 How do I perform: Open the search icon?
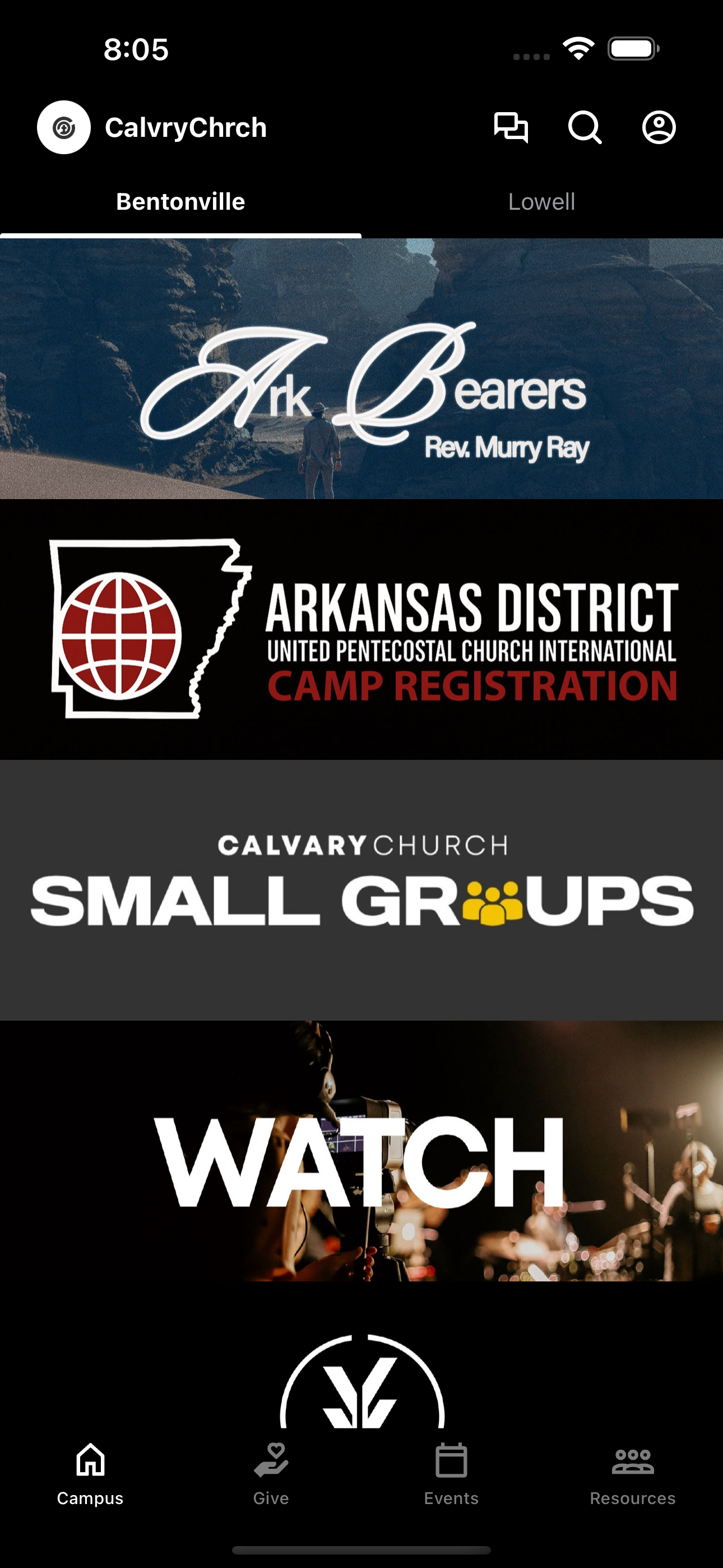586,127
